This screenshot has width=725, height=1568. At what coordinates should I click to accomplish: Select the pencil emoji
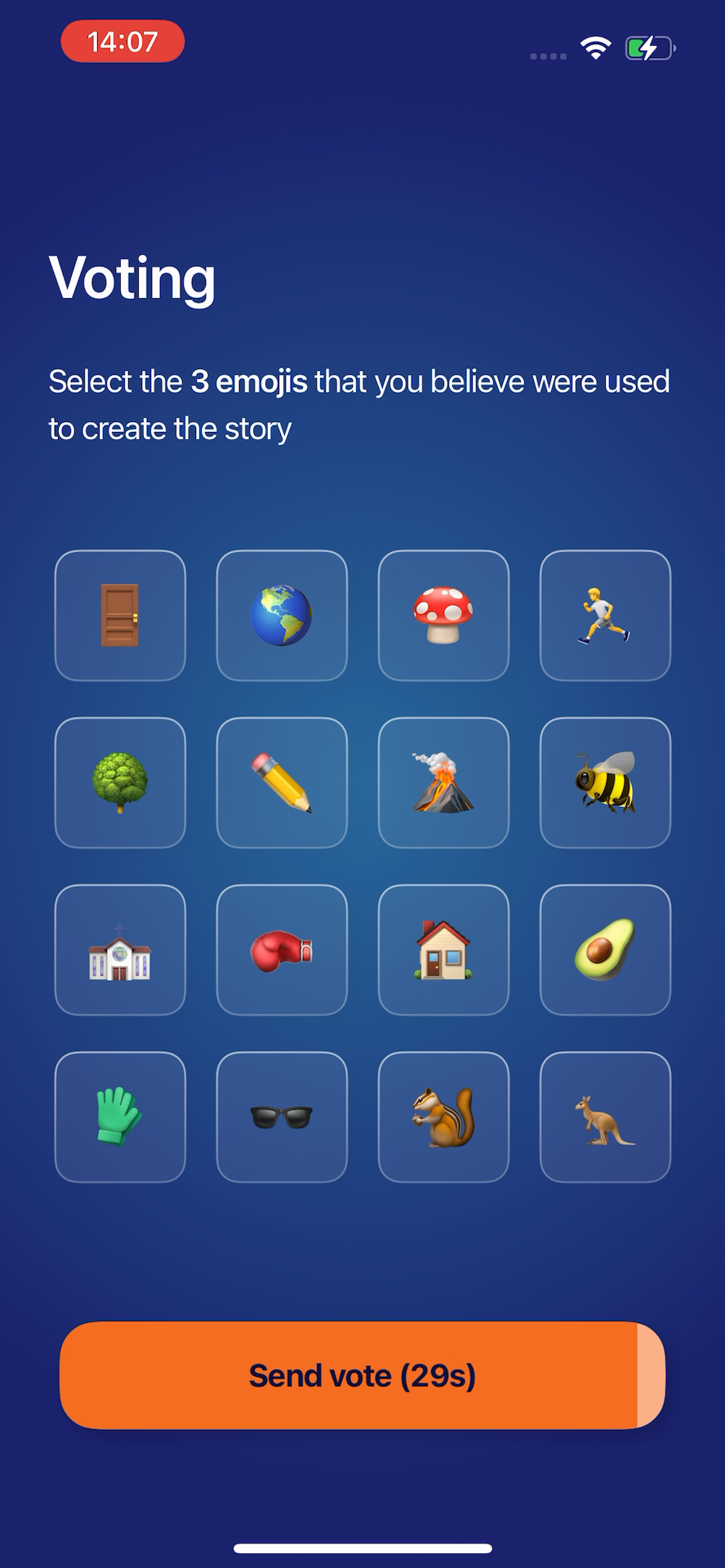coord(282,782)
